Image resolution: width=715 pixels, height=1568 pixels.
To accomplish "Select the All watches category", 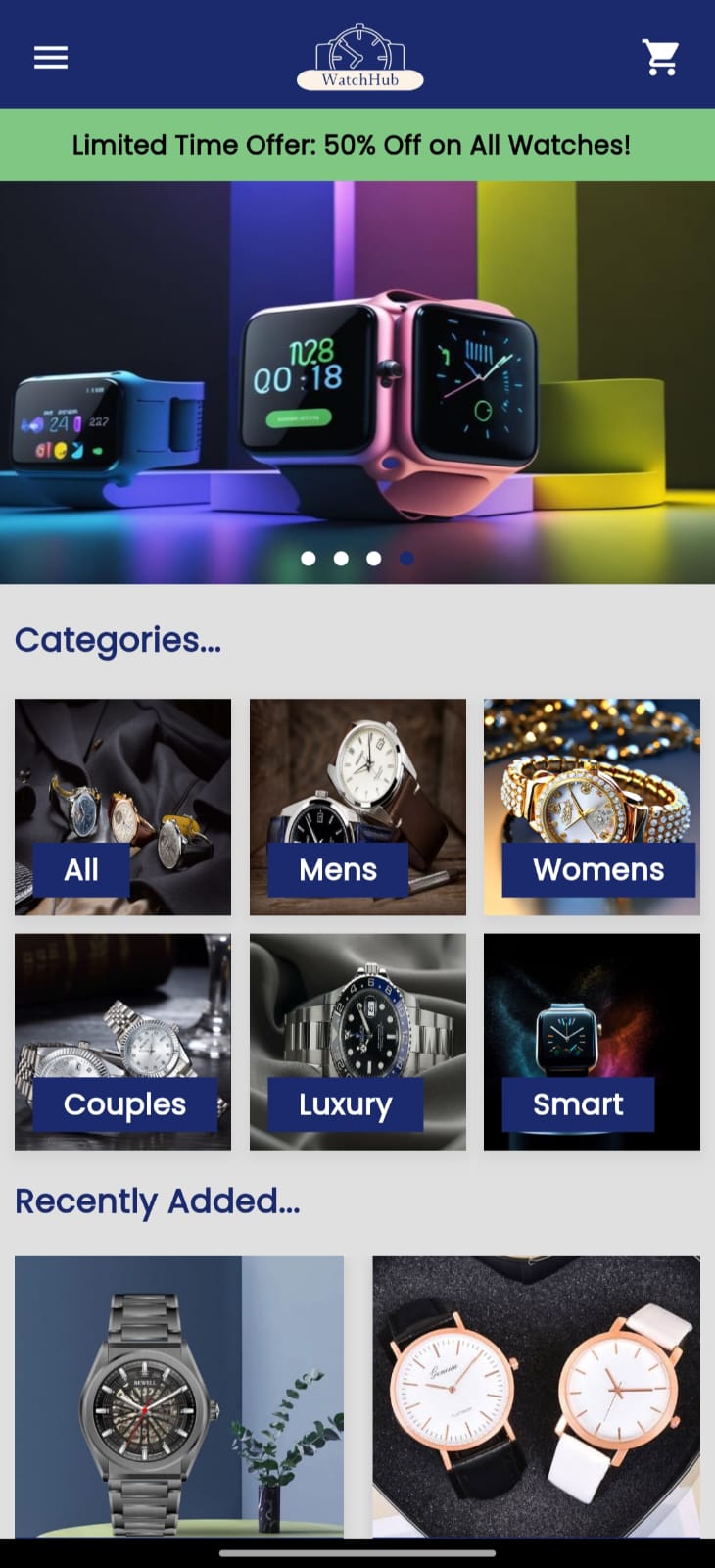I will [x=122, y=807].
